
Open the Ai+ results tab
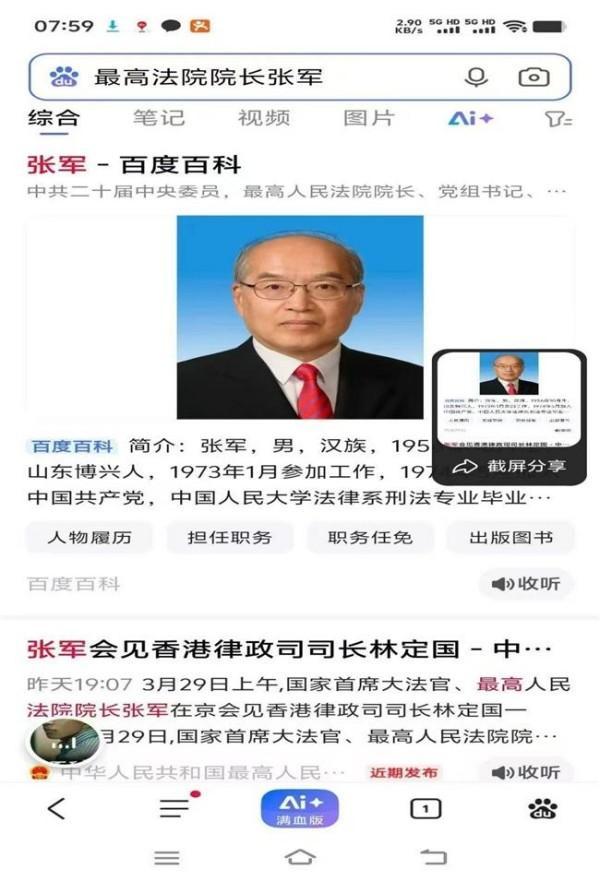click(470, 118)
